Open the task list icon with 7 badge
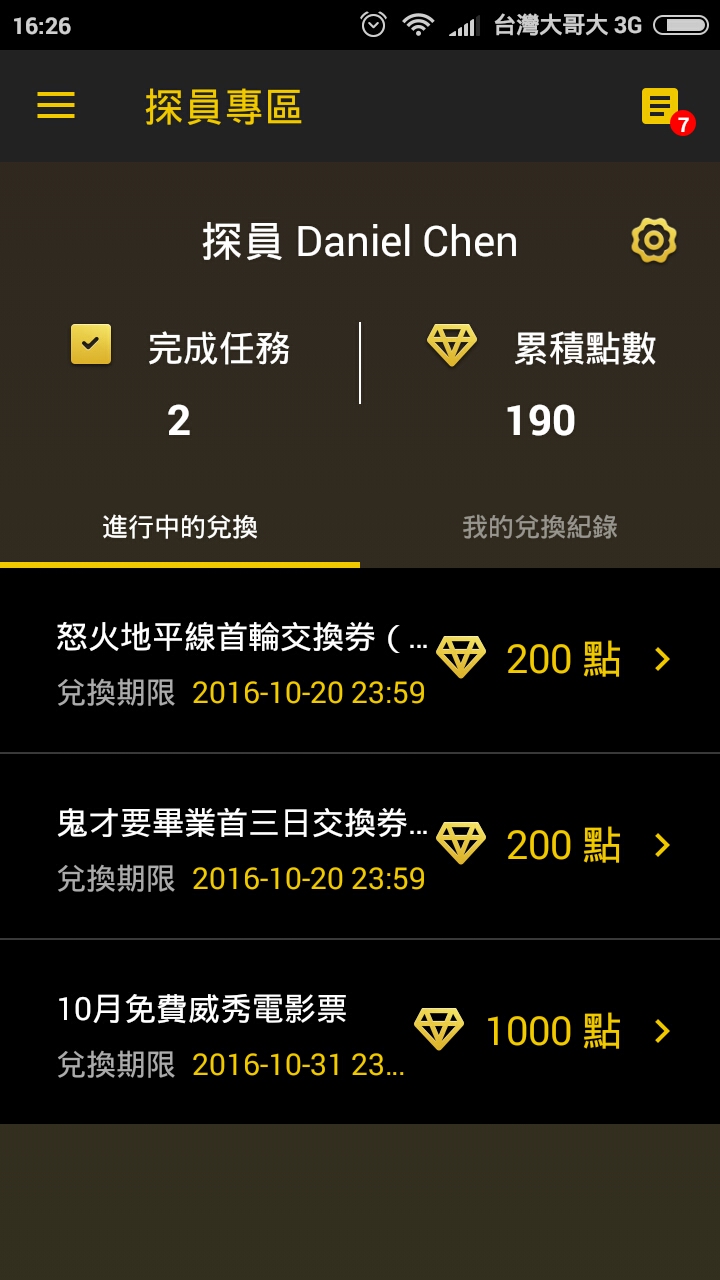Viewport: 720px width, 1280px height. coord(660,106)
